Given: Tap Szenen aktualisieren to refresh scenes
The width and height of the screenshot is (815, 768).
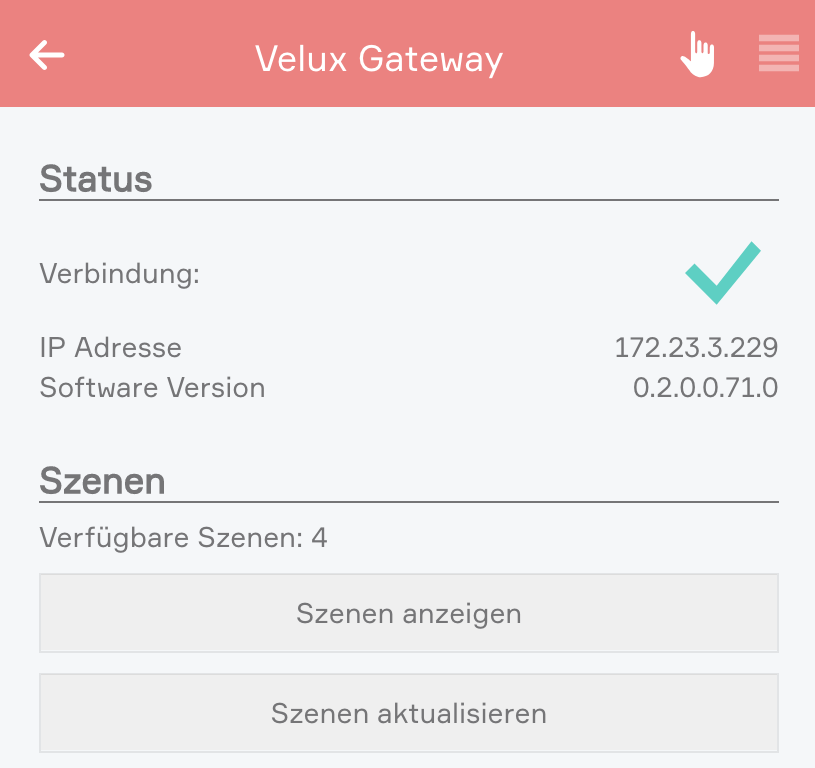Looking at the screenshot, I should tap(408, 713).
